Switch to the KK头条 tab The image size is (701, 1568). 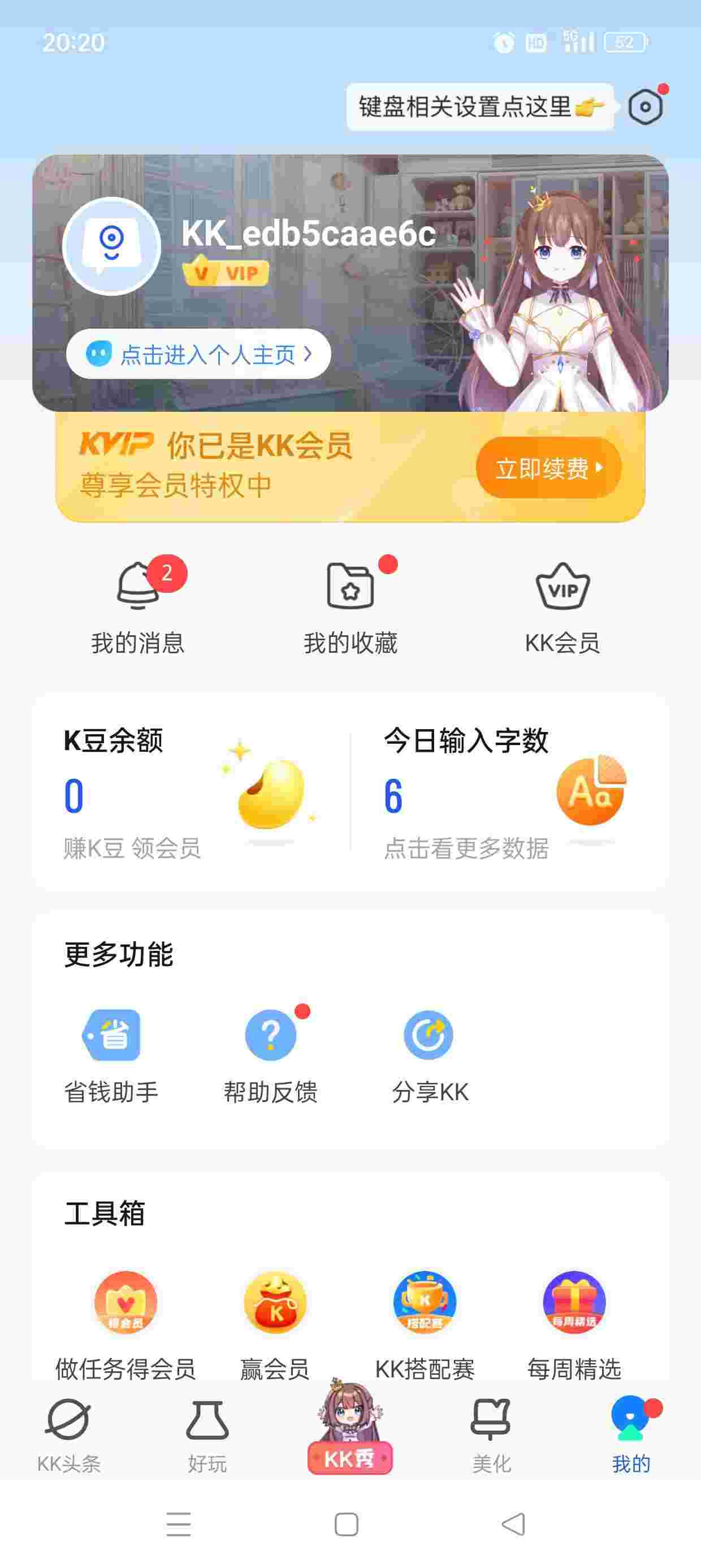coord(69,1436)
